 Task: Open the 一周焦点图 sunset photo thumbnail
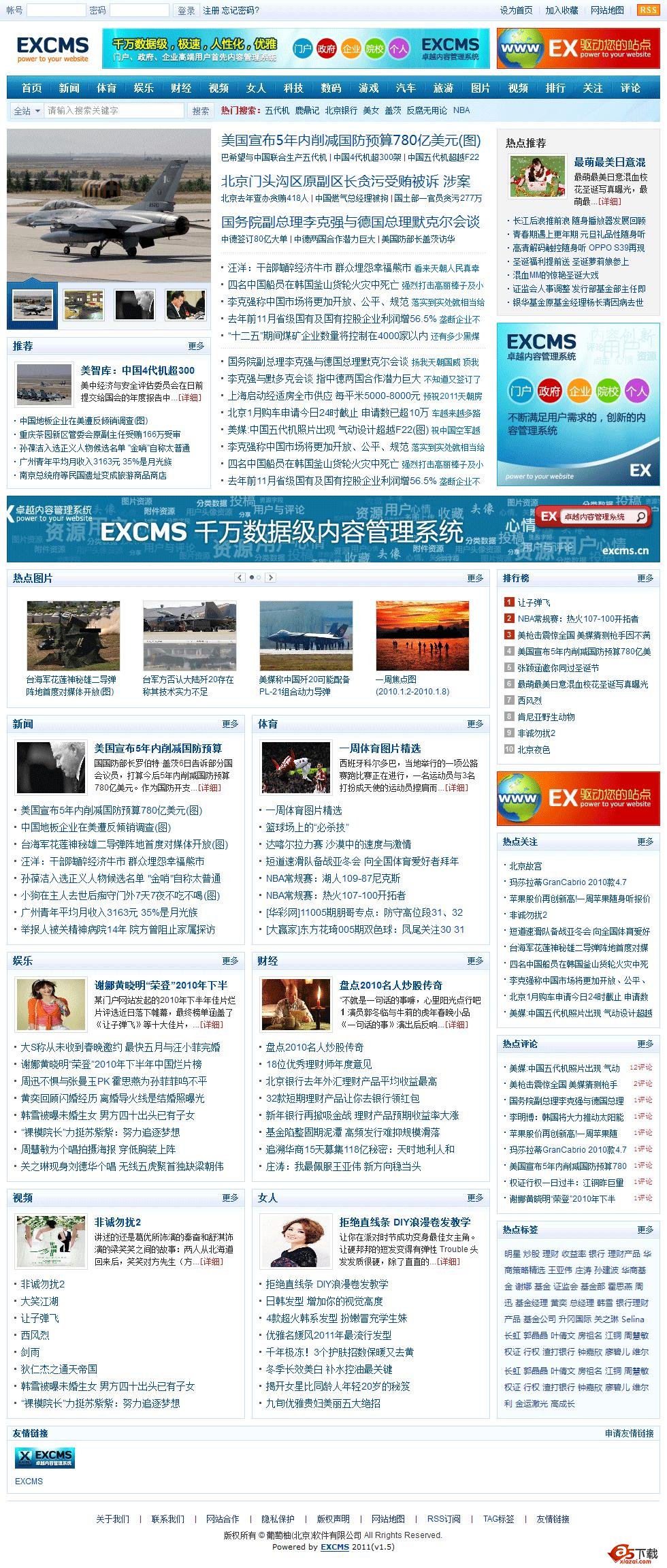422,635
